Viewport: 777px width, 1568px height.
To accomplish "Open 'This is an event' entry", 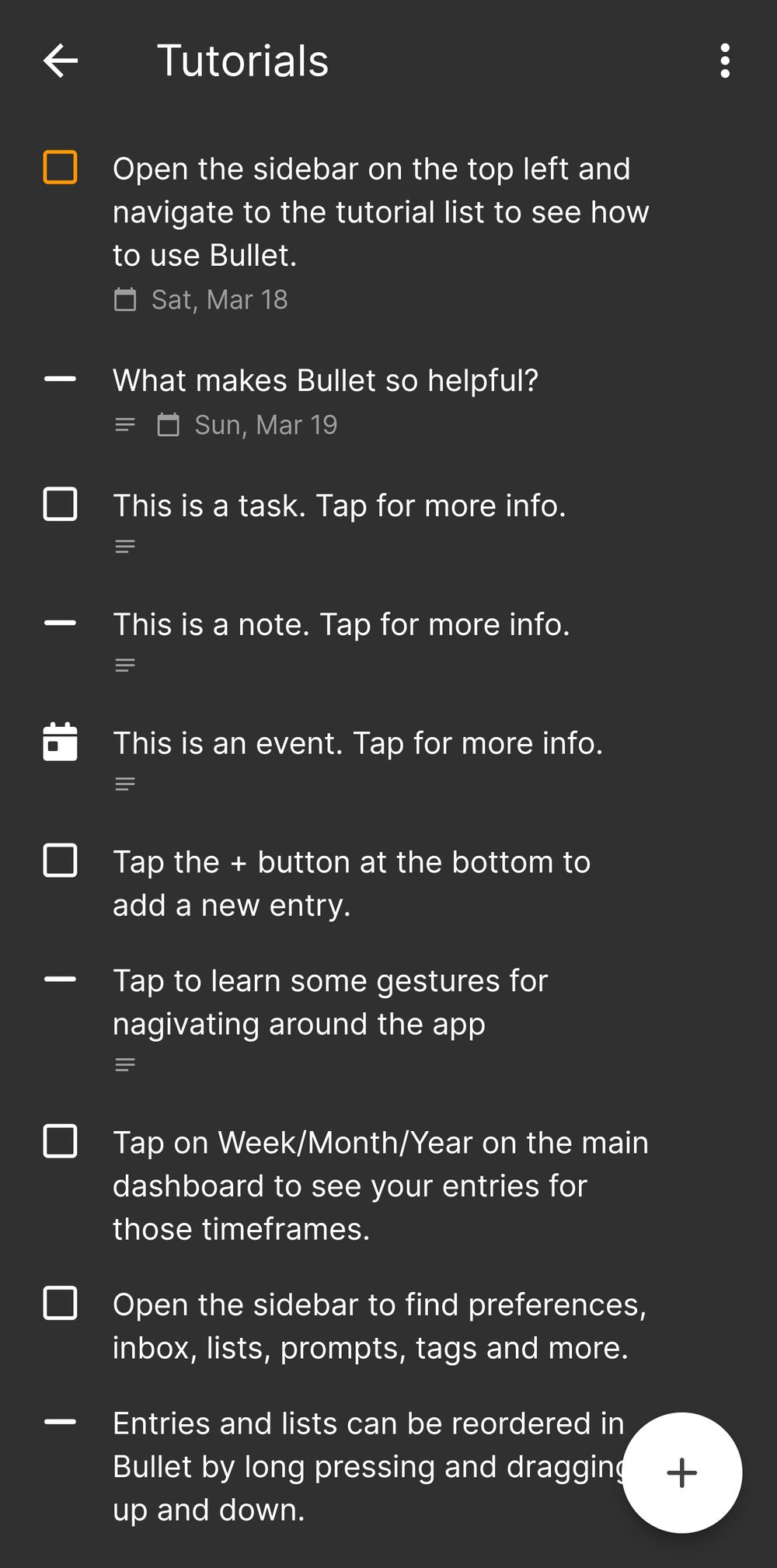I will (x=357, y=743).
